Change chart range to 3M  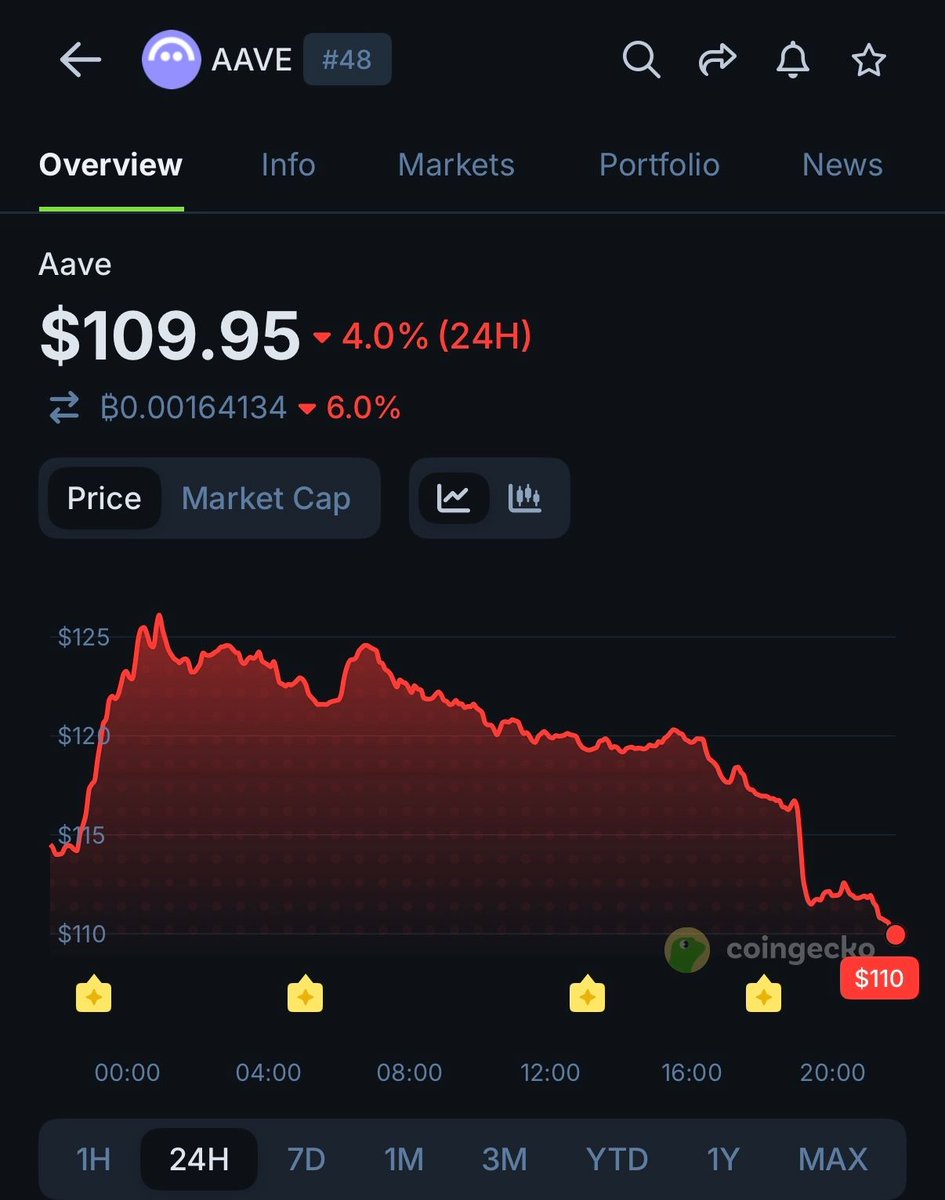click(504, 1159)
